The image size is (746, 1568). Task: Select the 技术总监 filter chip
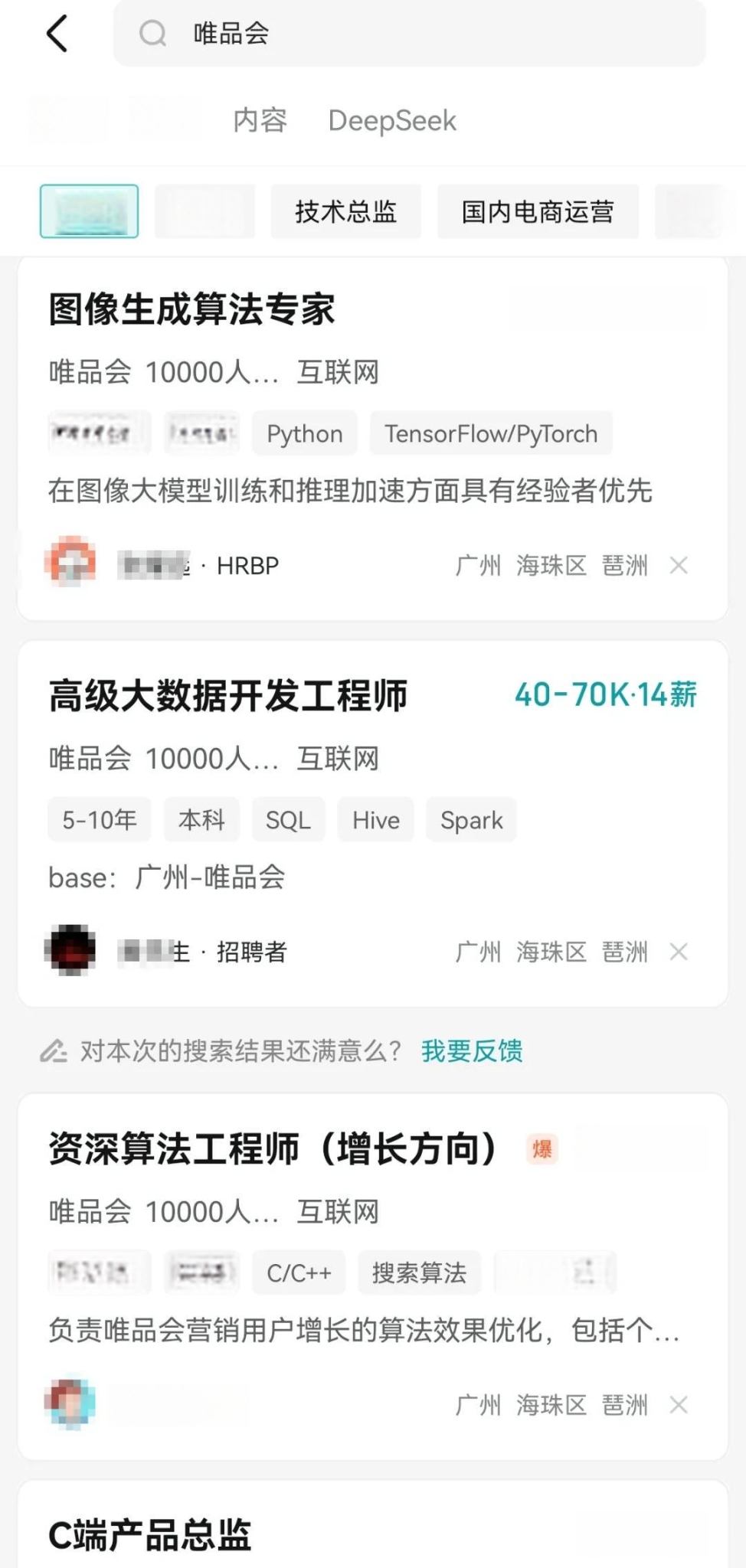pyautogui.click(x=345, y=211)
